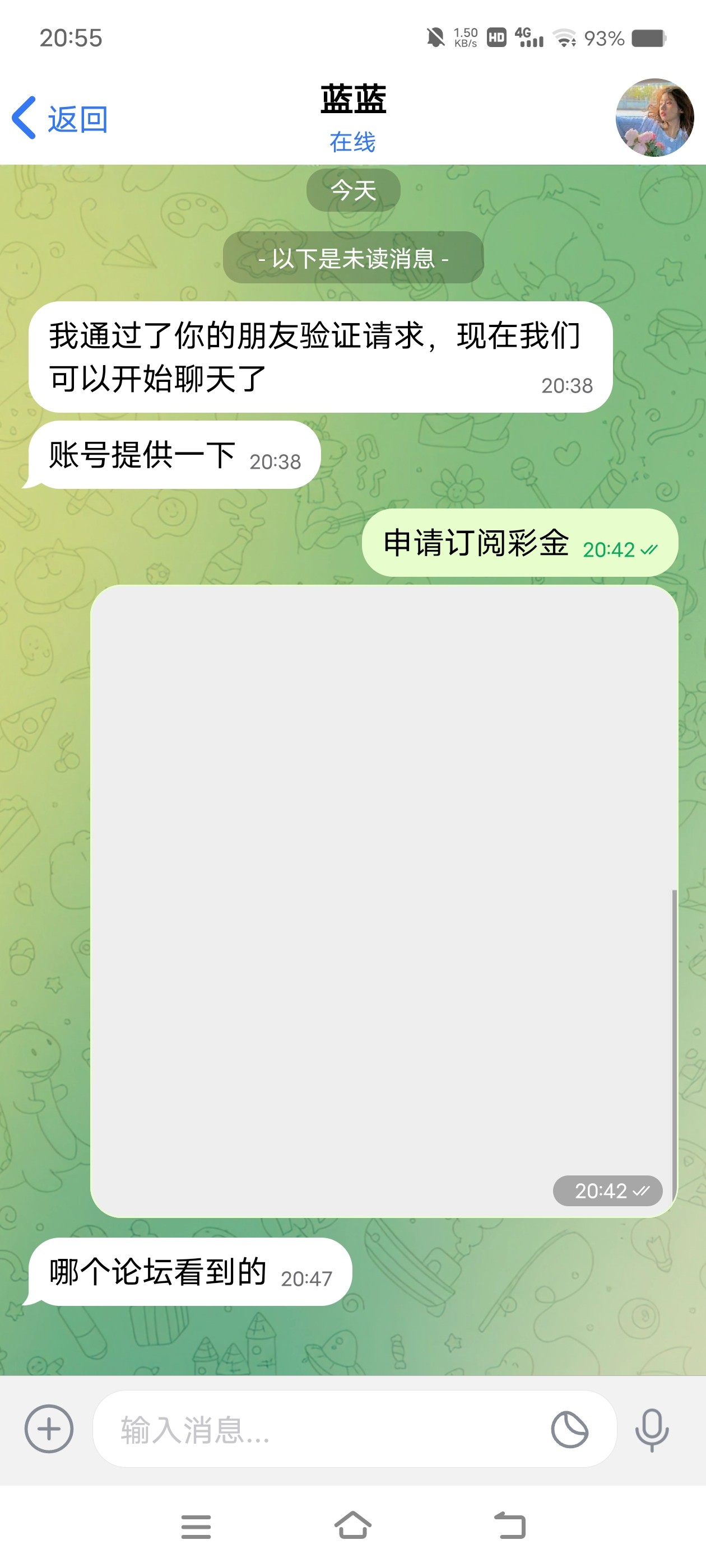
Task: Tap the voice message microphone
Action: pyautogui.click(x=651, y=1429)
